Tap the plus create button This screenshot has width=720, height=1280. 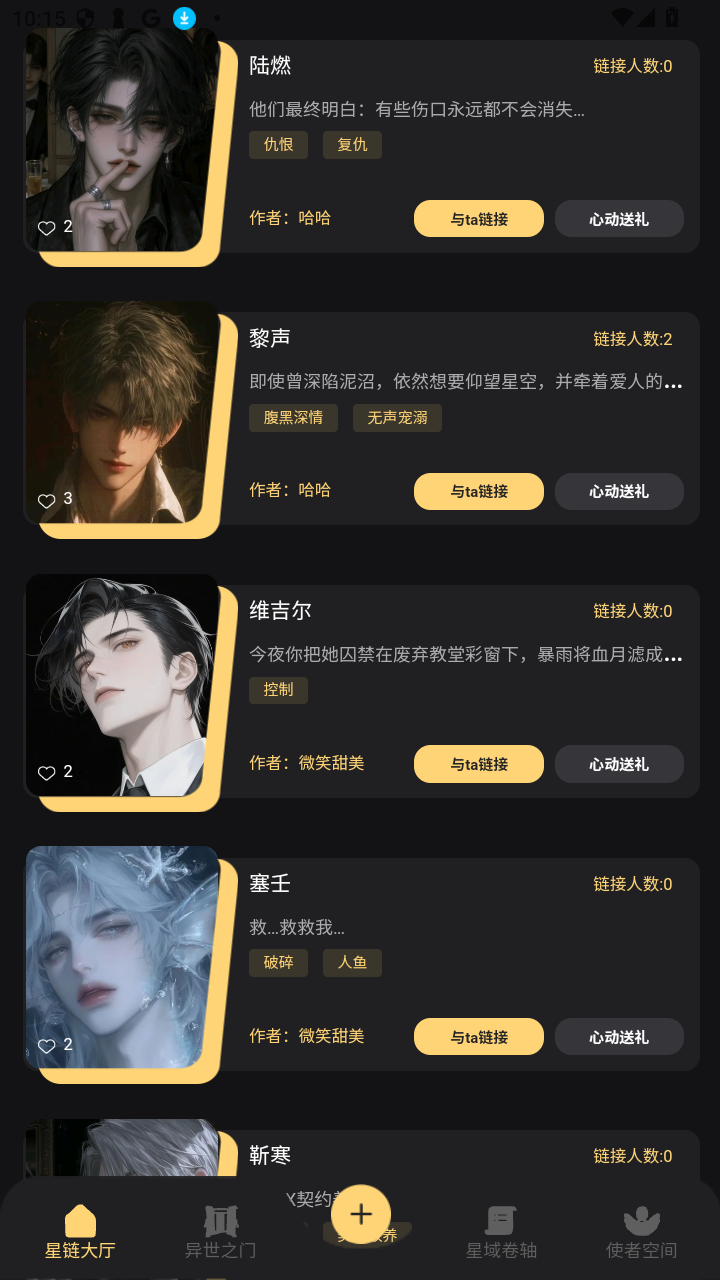[361, 1214]
